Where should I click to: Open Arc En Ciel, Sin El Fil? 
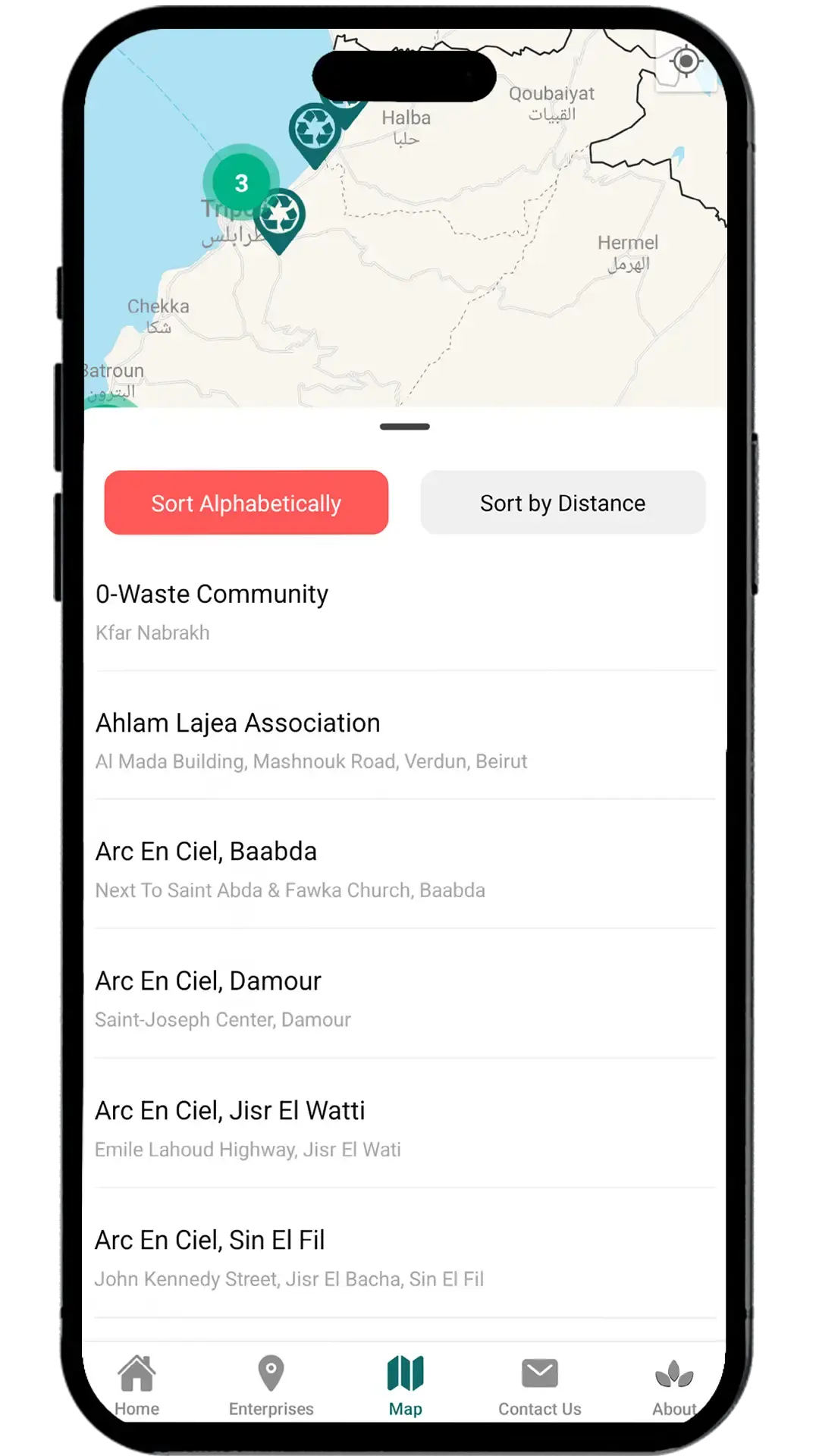(405, 1258)
